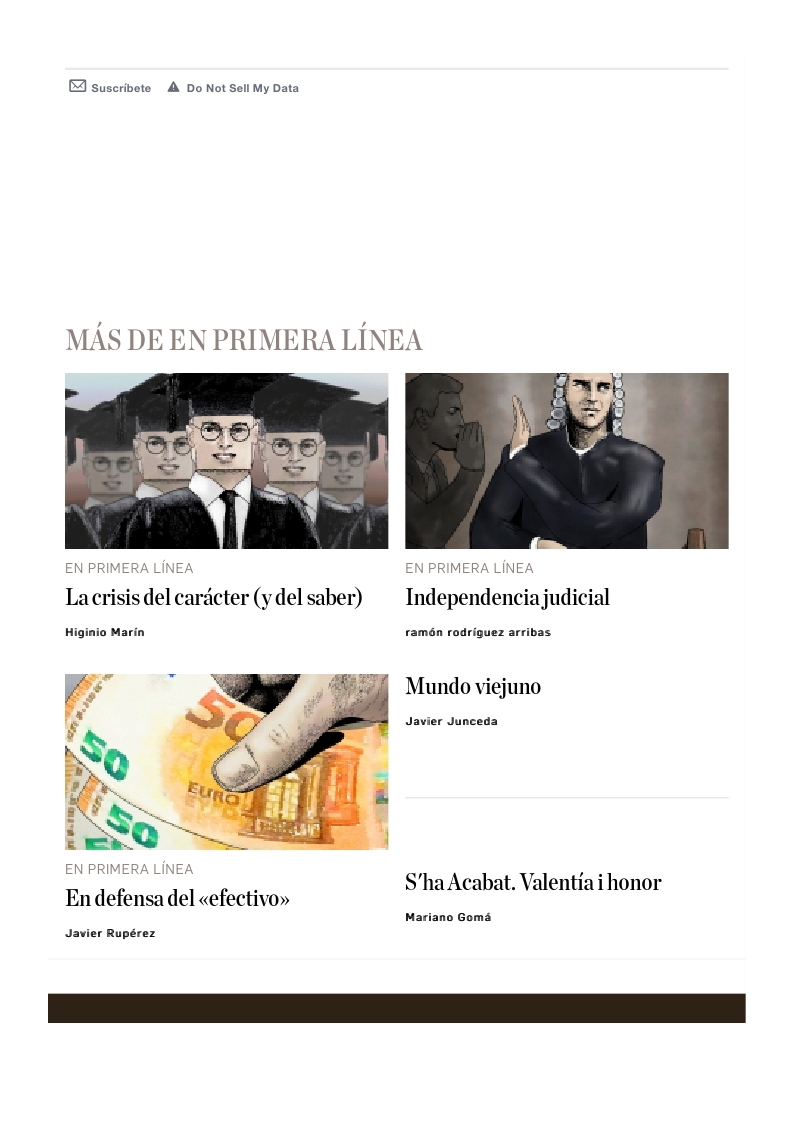Open the Do Not Sell My Data link
Screen dimensions: 794x1123
point(233,88)
